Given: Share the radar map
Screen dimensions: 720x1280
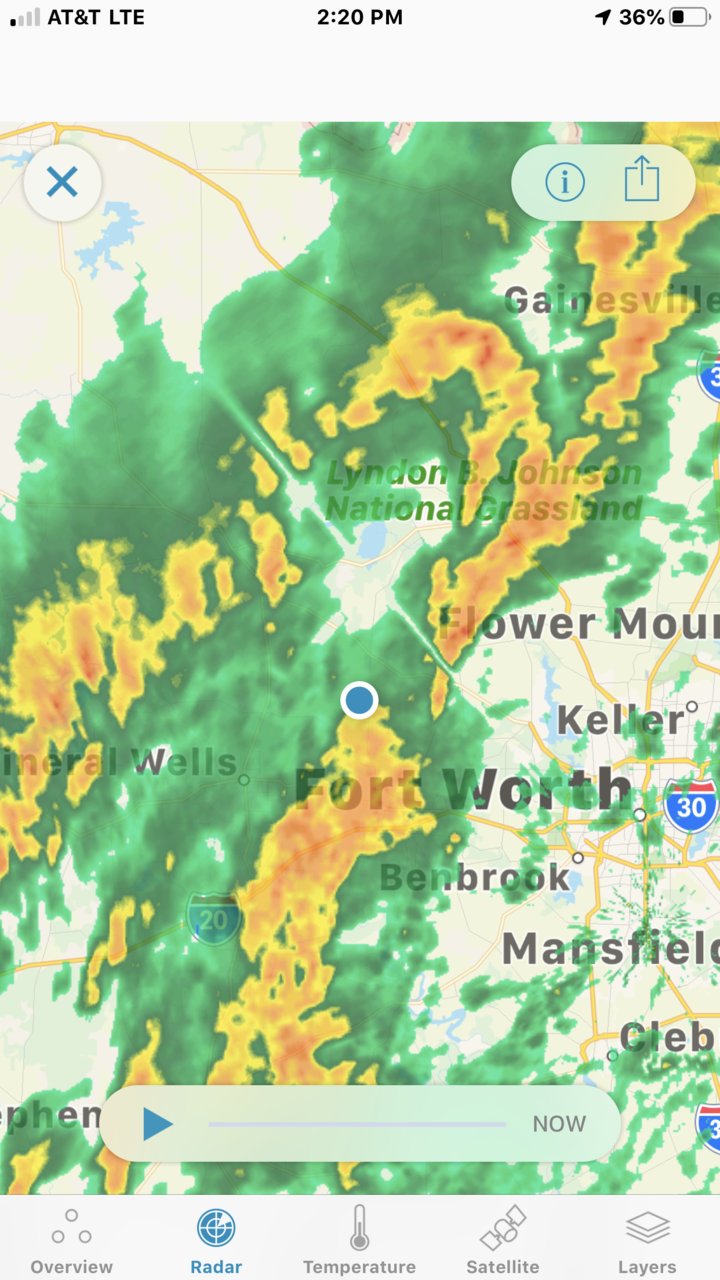Looking at the screenshot, I should [x=642, y=181].
